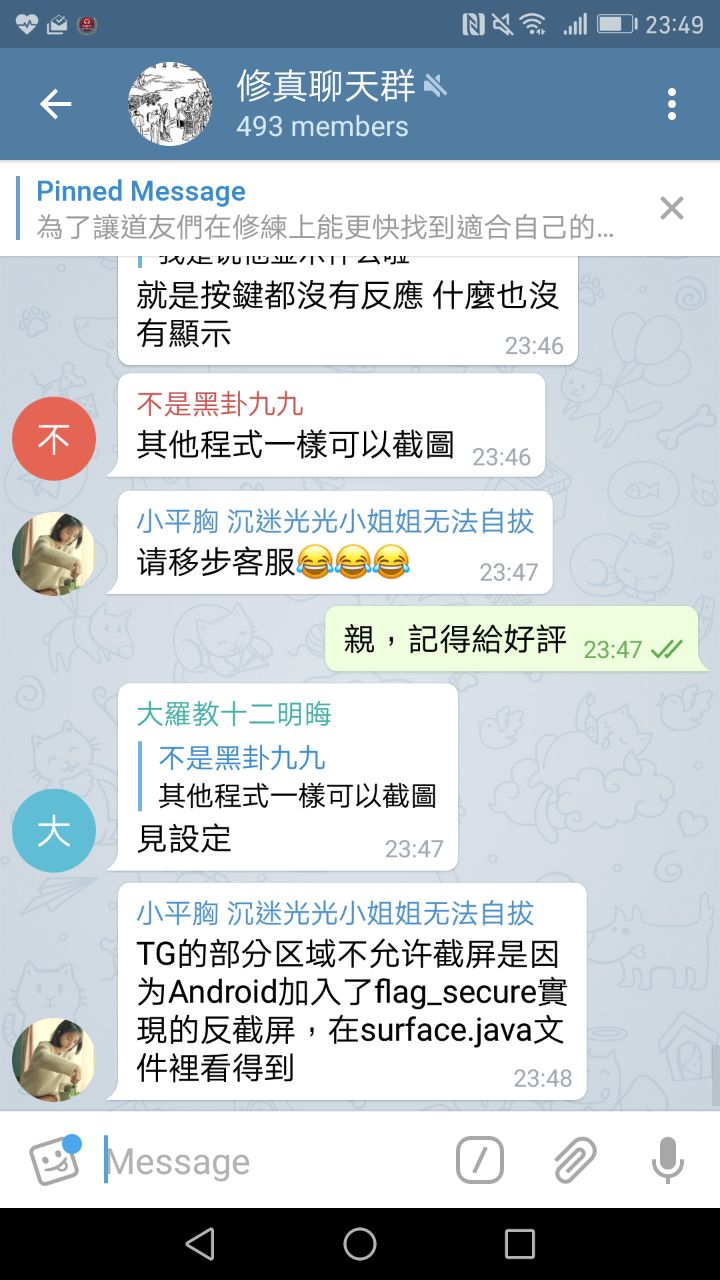Open the red 不 avatar of 不是黑卦九九

(x=54, y=438)
